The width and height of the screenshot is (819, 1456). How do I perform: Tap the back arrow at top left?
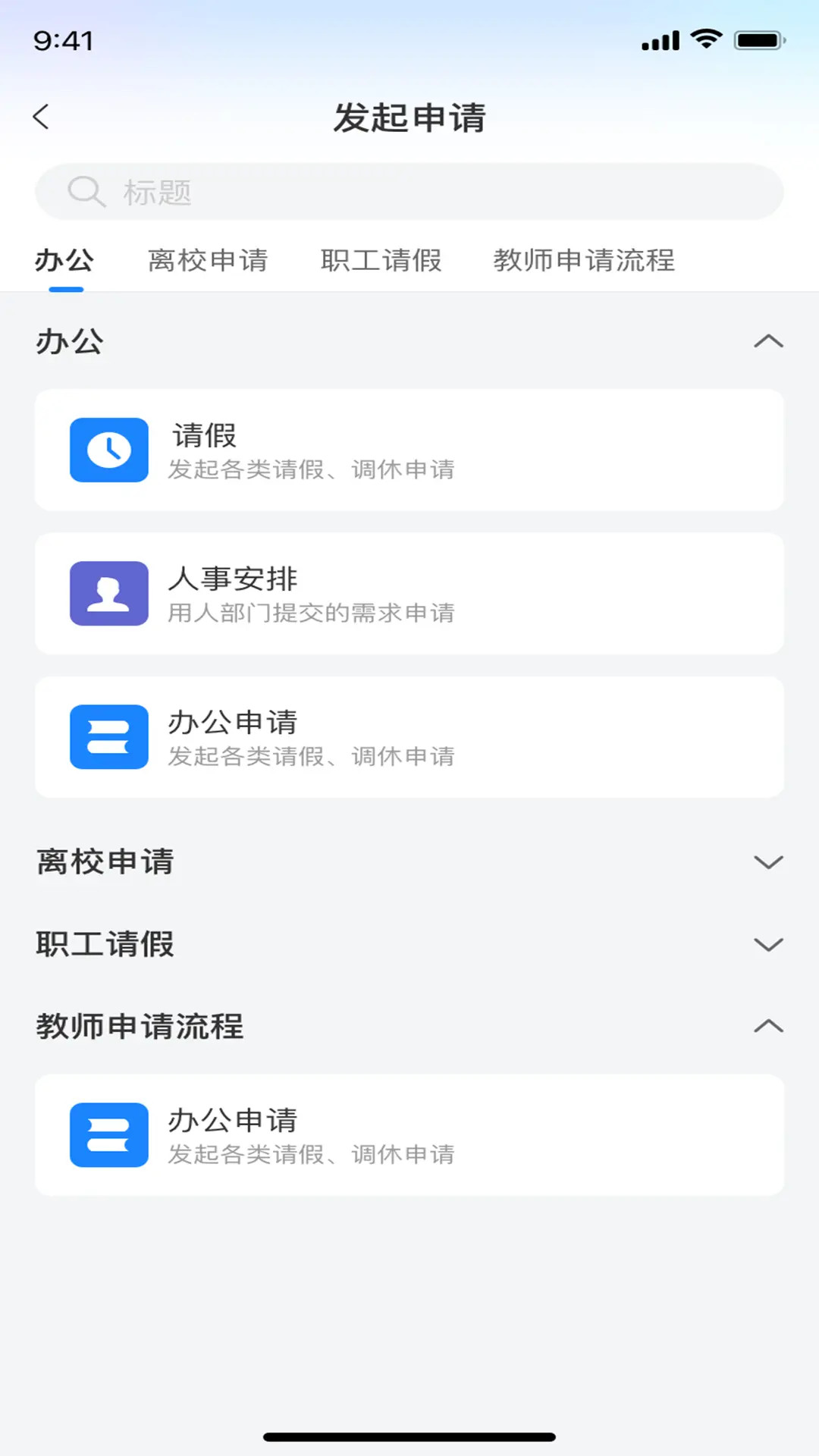42,118
